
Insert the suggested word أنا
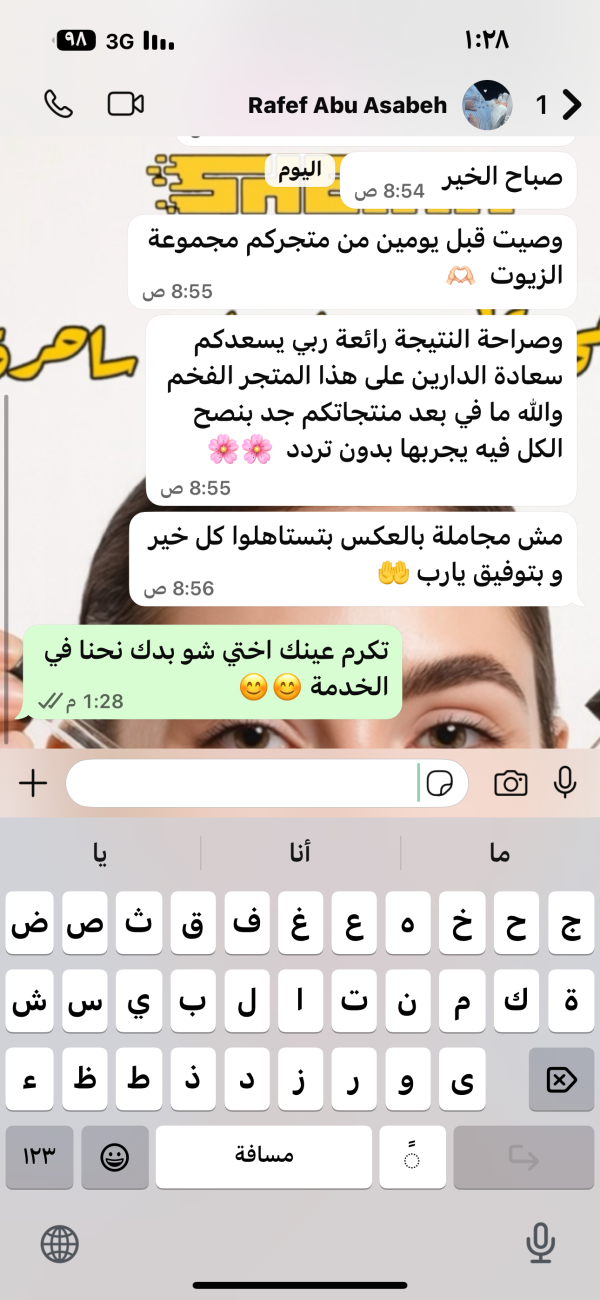(300, 853)
